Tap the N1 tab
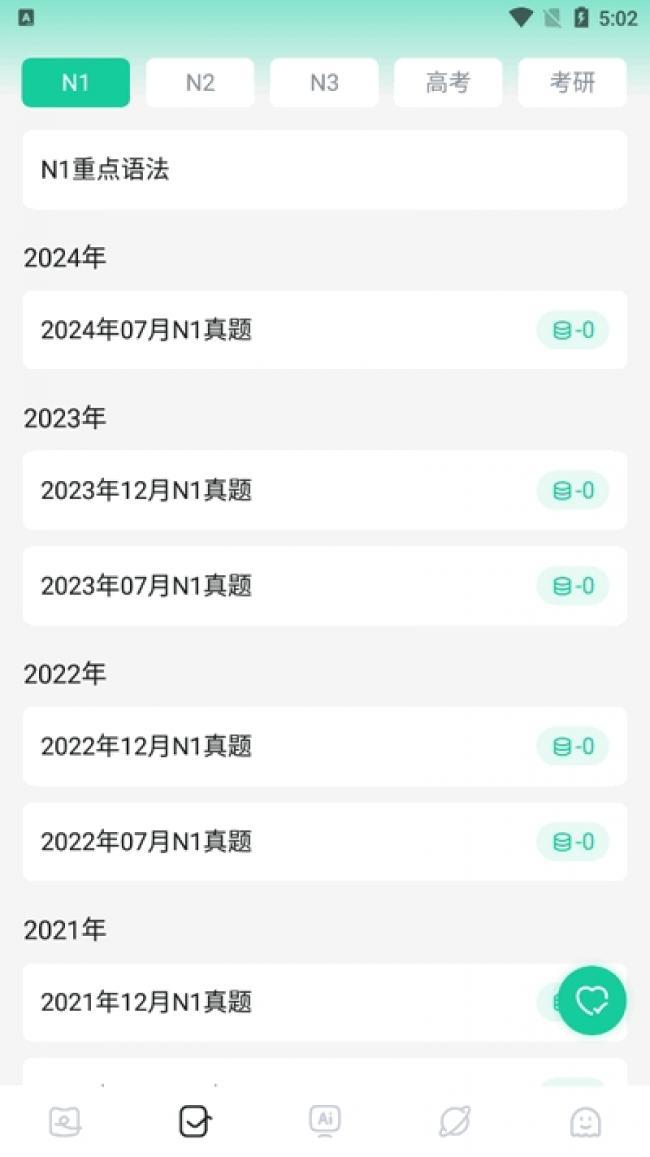The height and width of the screenshot is (1157, 650). 76,83
